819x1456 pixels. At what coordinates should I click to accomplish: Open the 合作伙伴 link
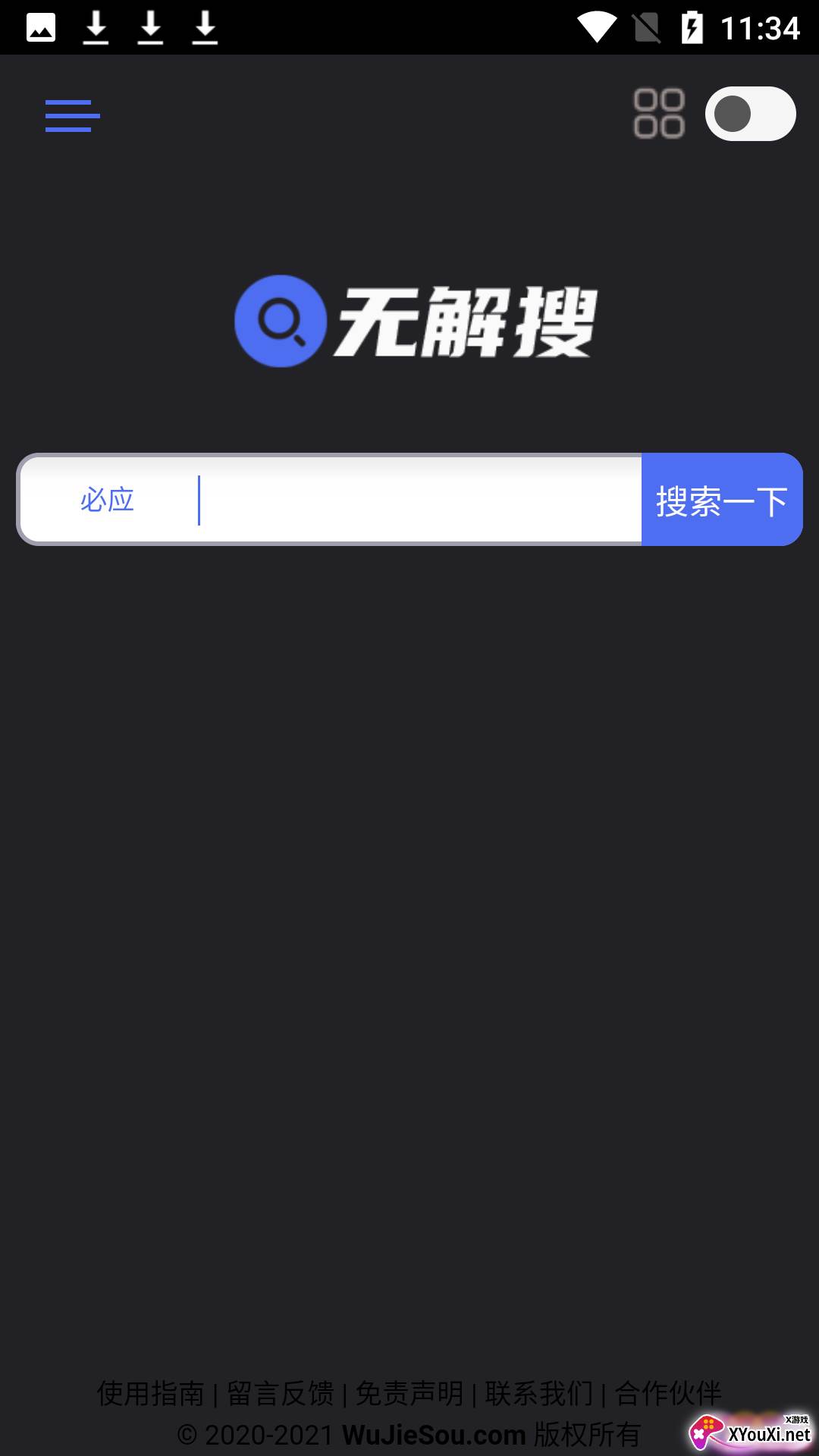pos(668,1393)
